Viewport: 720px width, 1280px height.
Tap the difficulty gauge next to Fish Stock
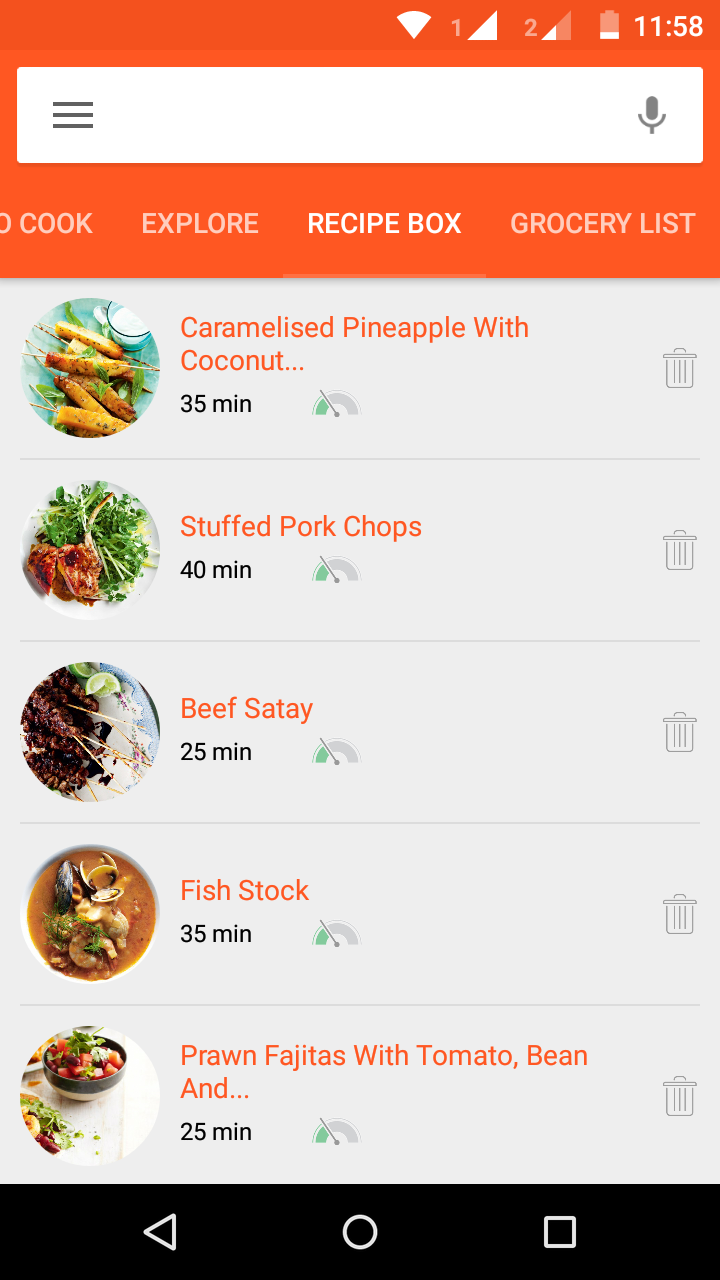(x=336, y=932)
